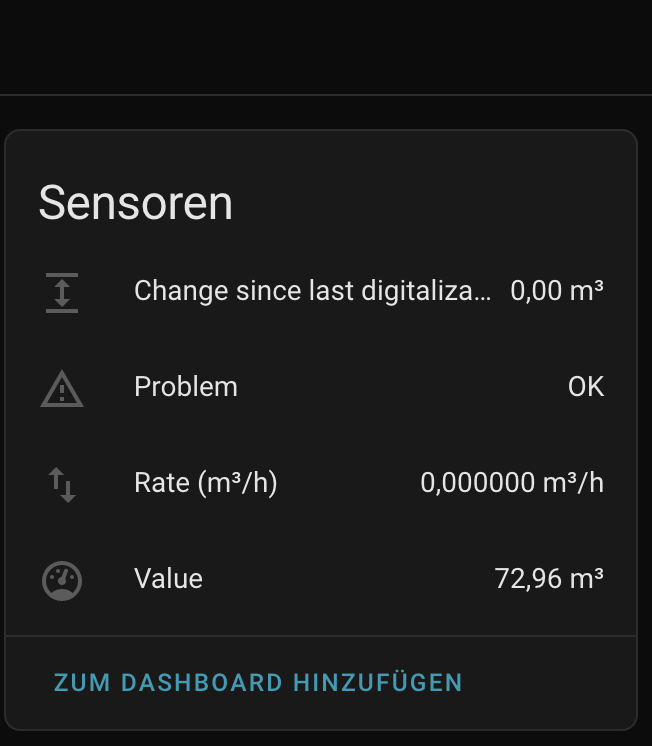
Task: Open the Value sensor row
Action: click(x=168, y=579)
